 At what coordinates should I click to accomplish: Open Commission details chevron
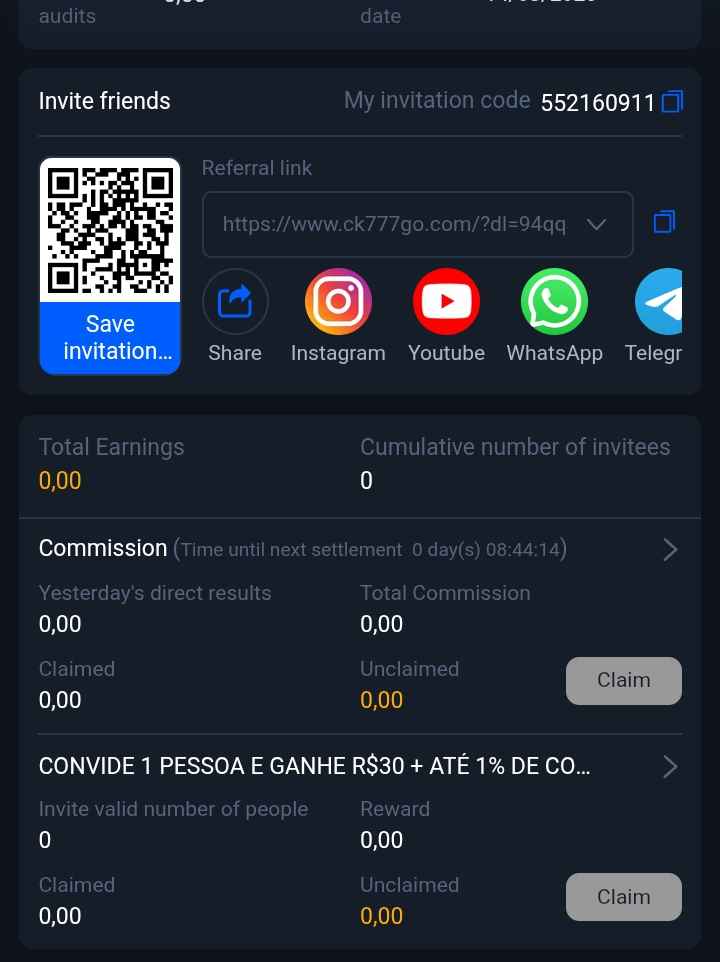coord(670,550)
